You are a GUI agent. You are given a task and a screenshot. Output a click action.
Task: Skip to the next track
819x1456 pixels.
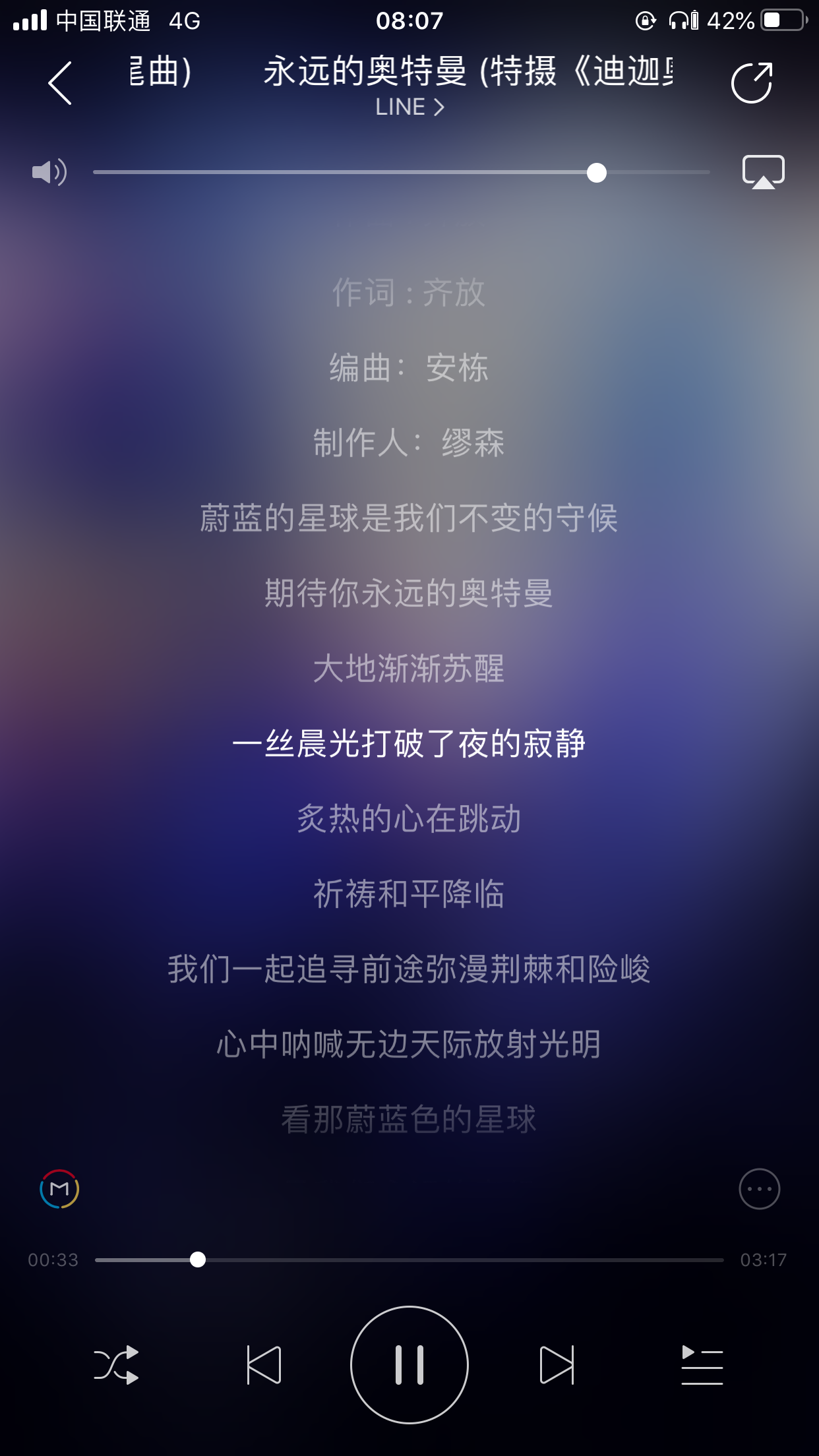[557, 1364]
